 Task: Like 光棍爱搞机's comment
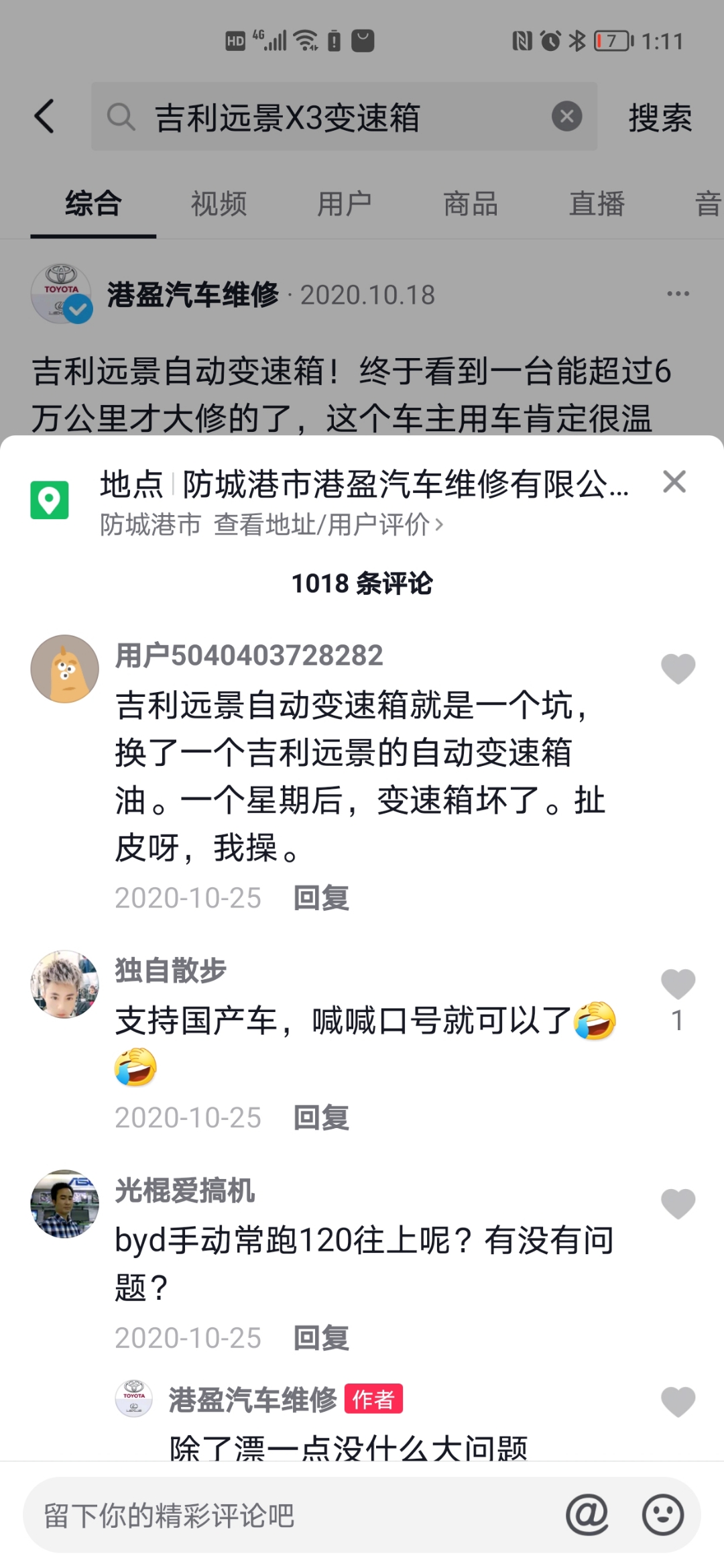point(678,1203)
